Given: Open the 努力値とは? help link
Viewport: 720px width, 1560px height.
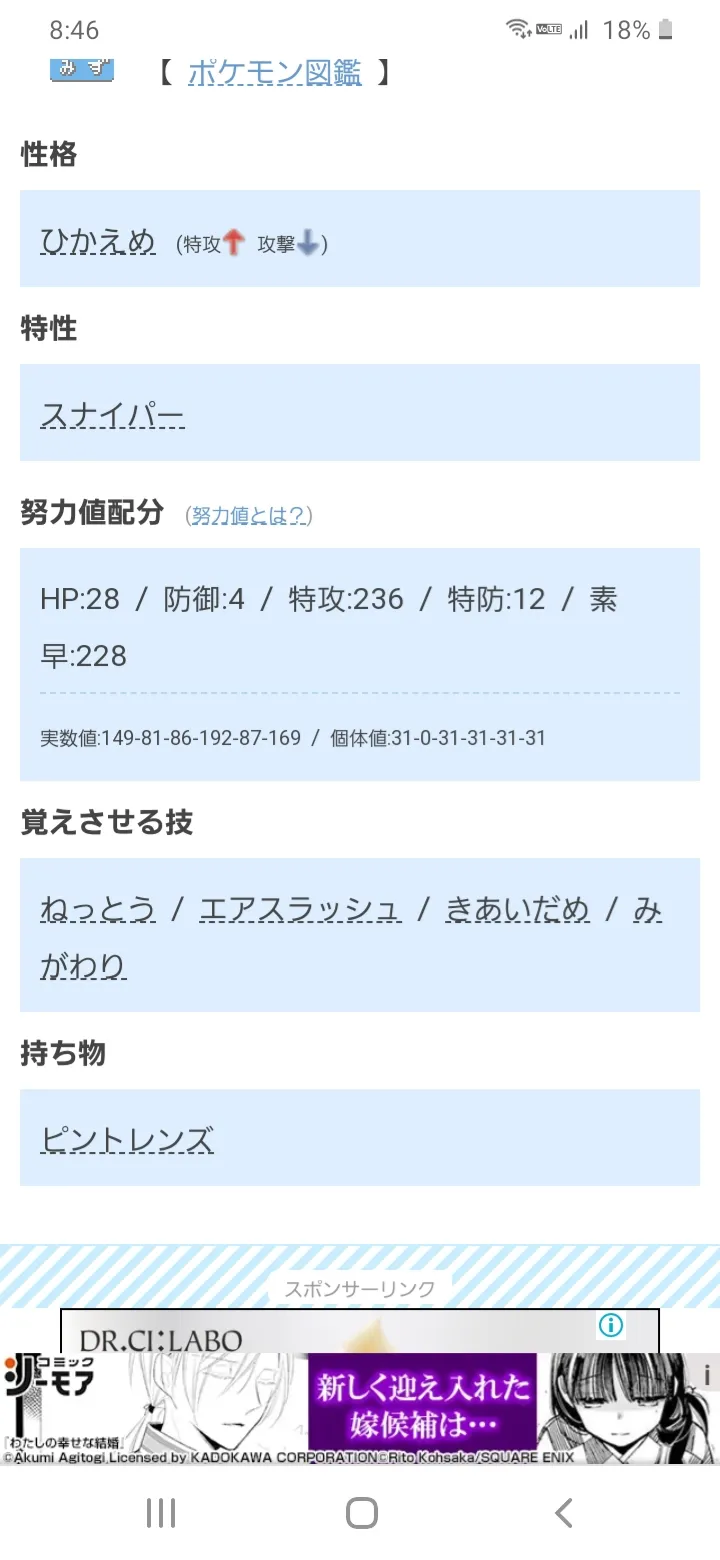Looking at the screenshot, I should pyautogui.click(x=250, y=516).
